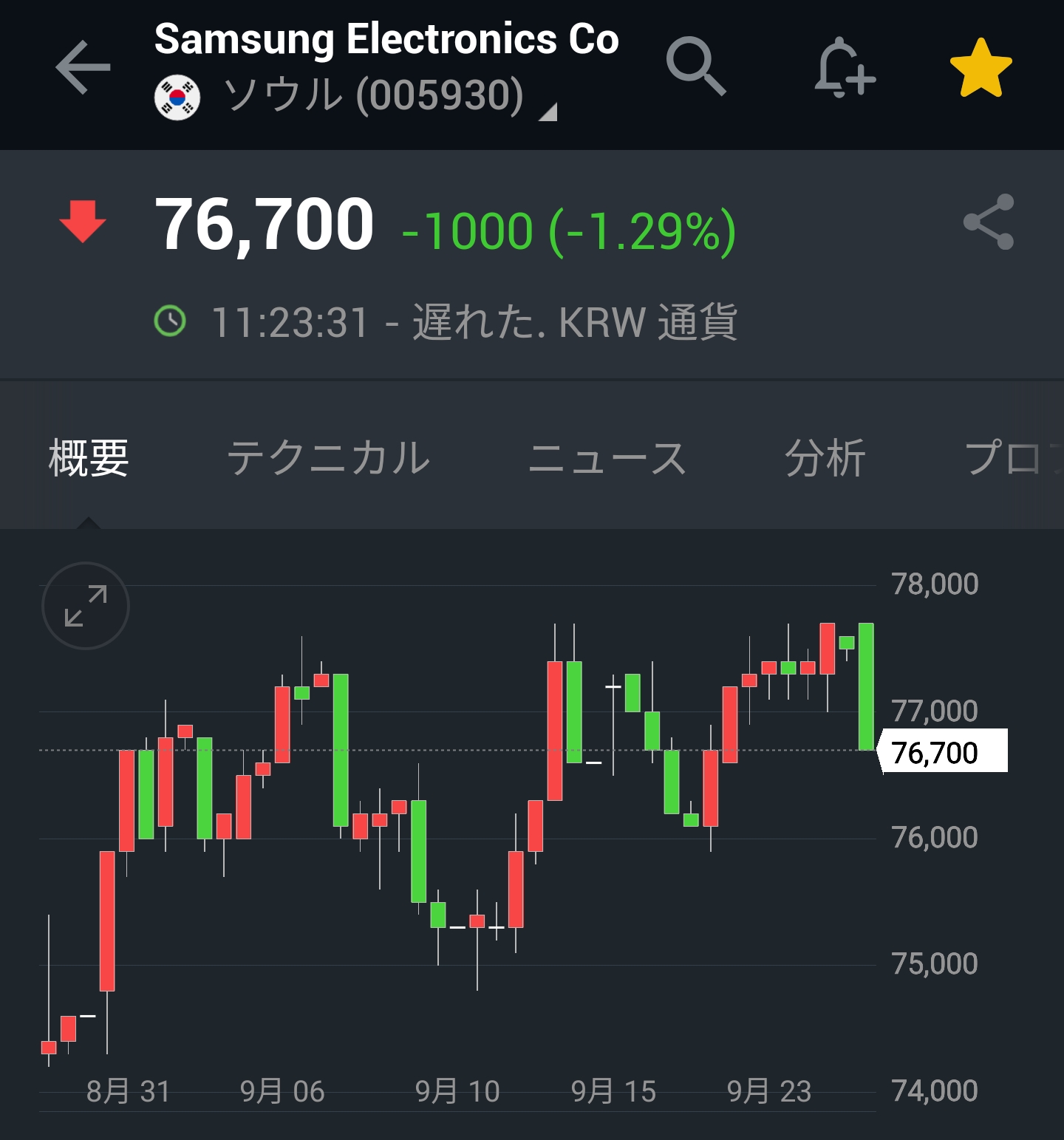This screenshot has width=1064, height=1140.
Task: Toggle the yellow favorite star
Action: click(x=981, y=68)
